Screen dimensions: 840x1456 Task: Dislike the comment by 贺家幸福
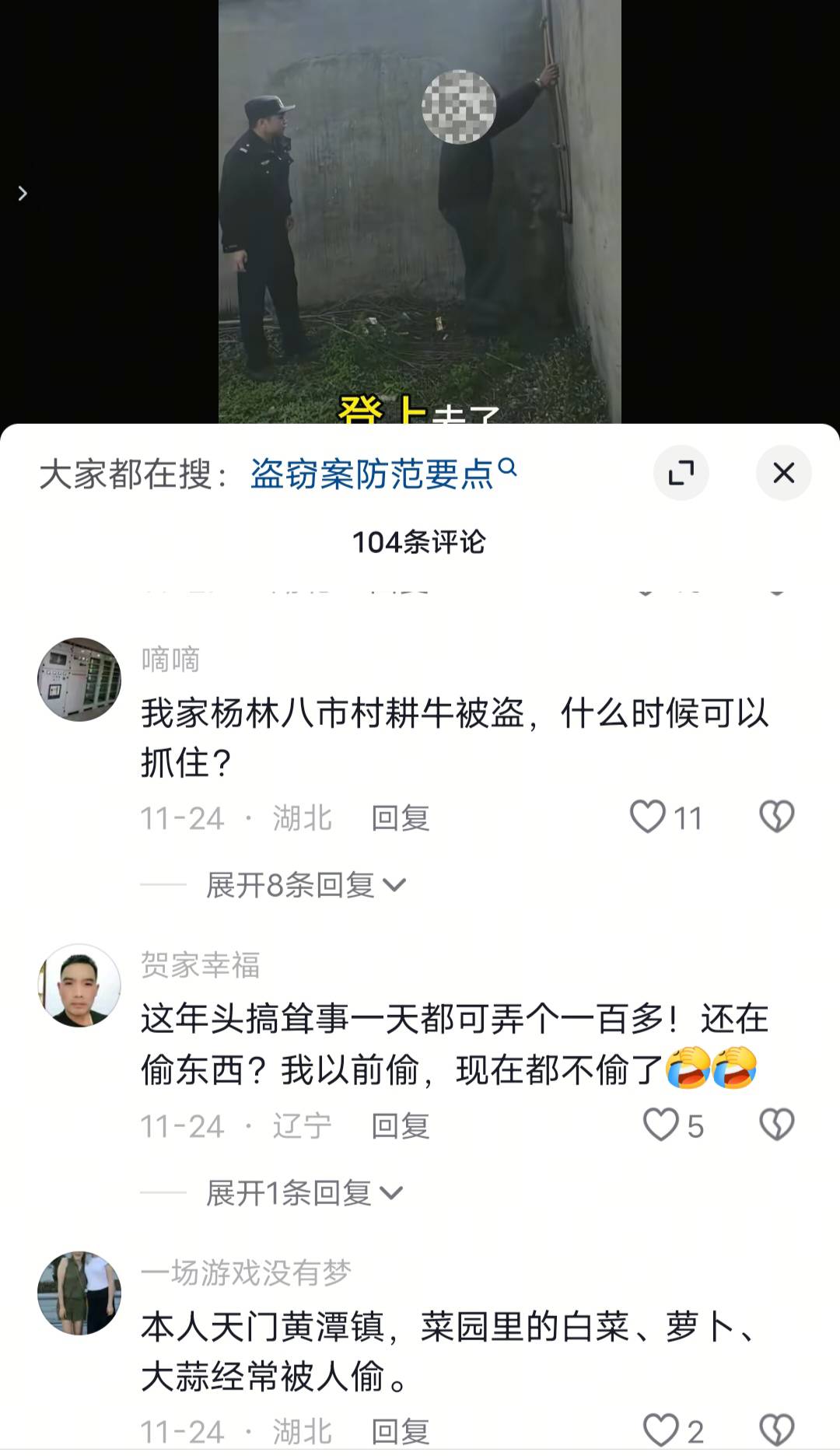pos(776,1125)
